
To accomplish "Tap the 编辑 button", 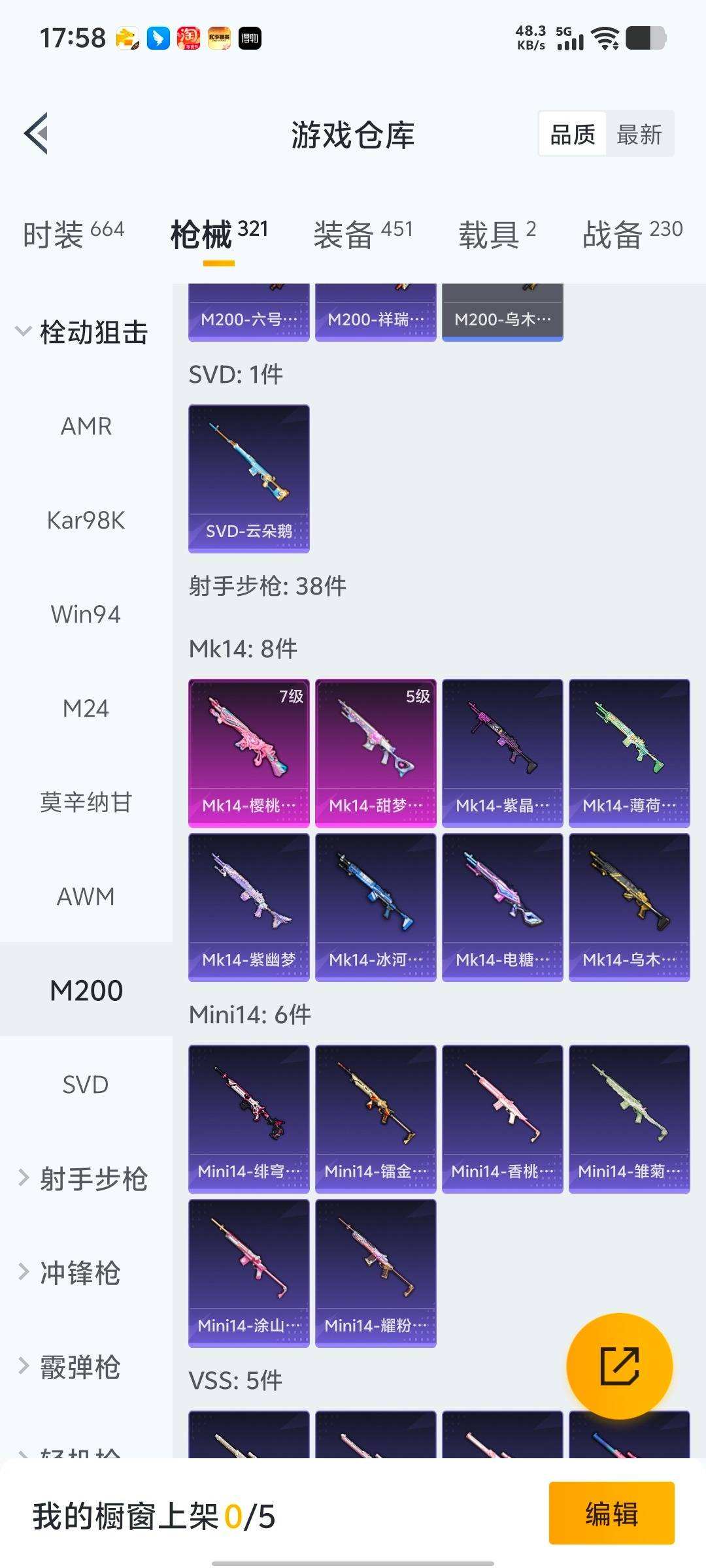I will 612,1513.
